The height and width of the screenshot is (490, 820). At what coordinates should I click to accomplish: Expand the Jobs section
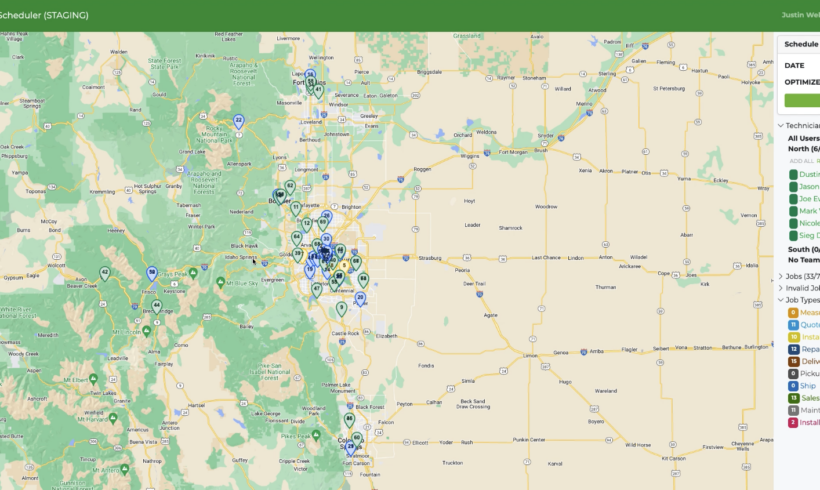(x=781, y=276)
